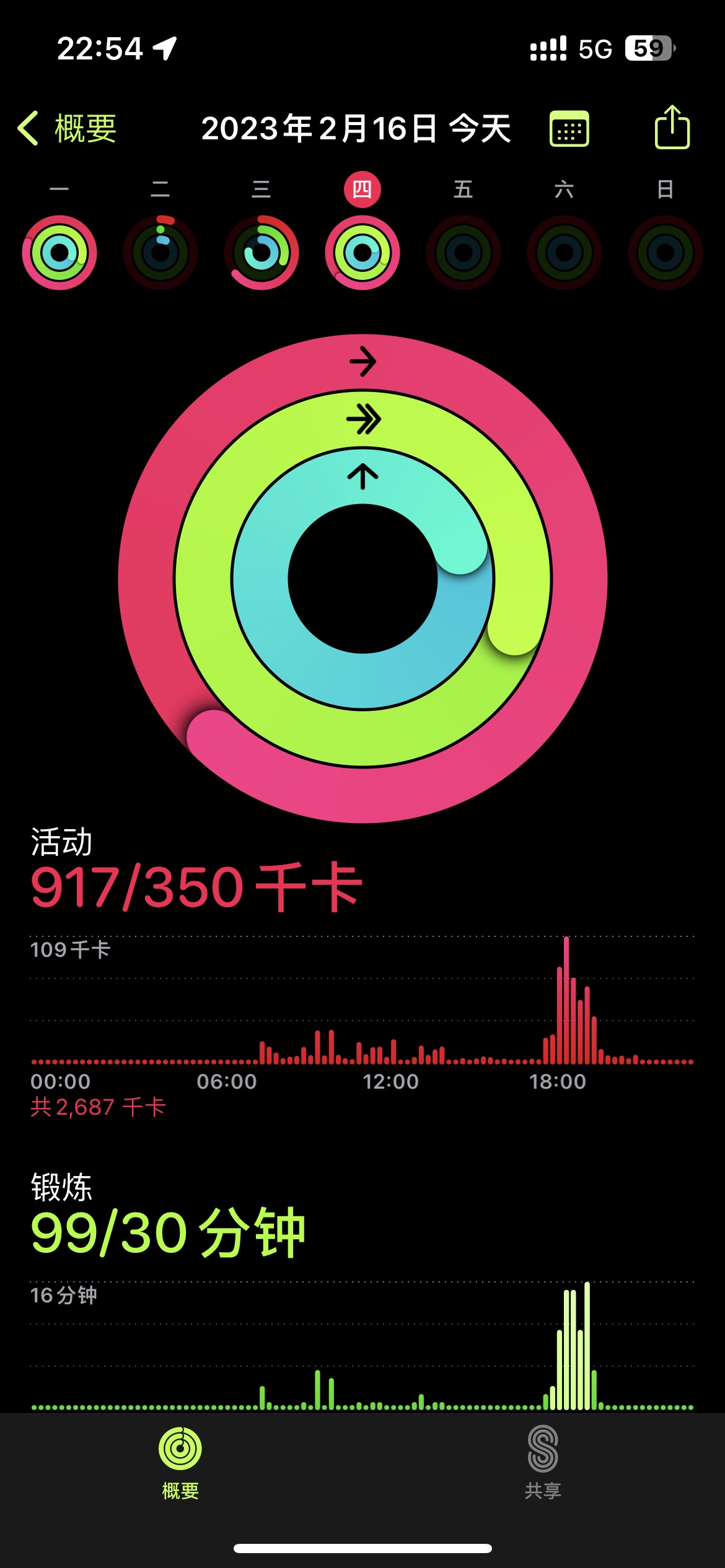The height and width of the screenshot is (1568, 725).
Task: Select Wednesday (三) activity rings
Action: [261, 253]
